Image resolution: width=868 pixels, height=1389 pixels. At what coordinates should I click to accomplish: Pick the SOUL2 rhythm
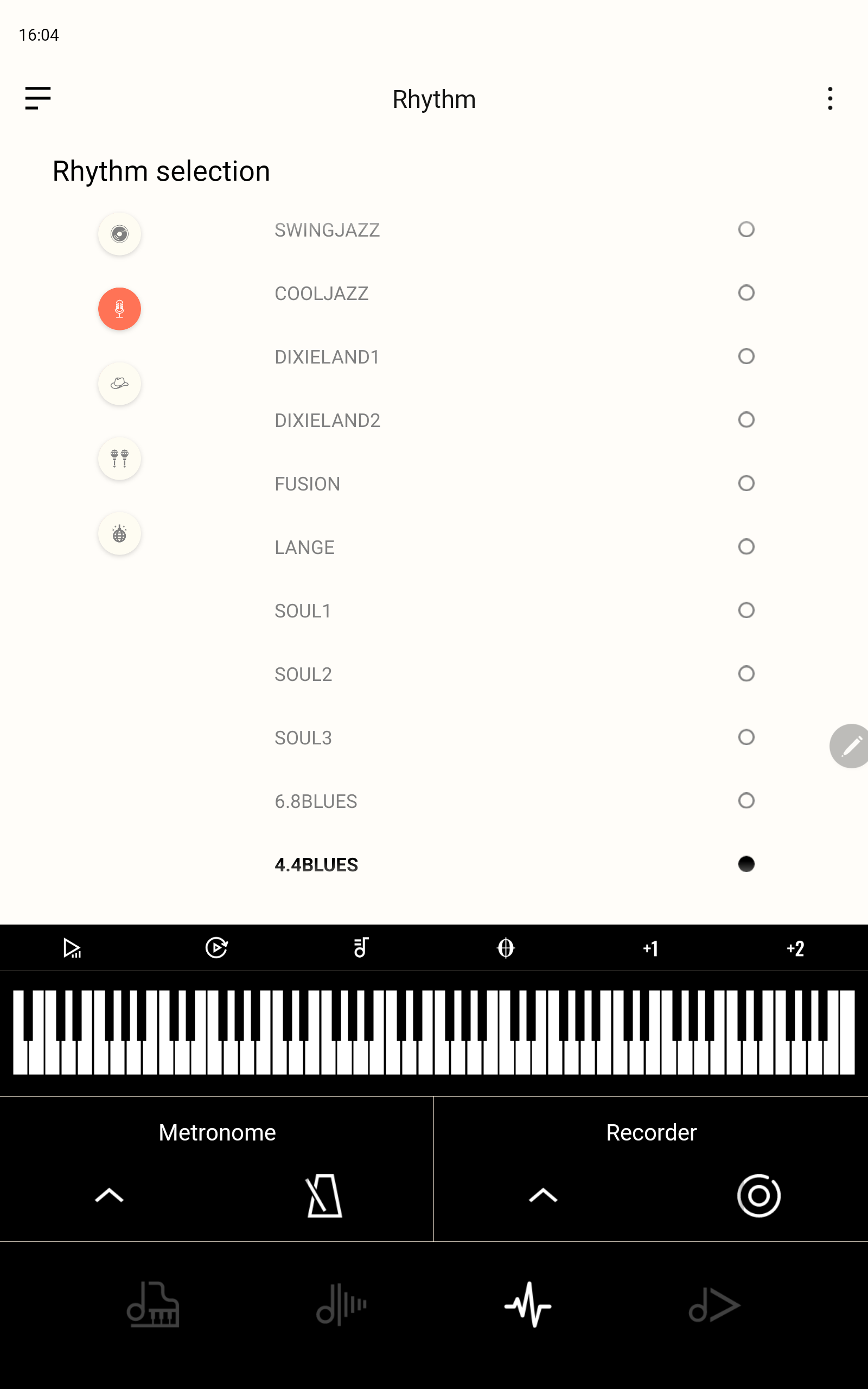(746, 674)
